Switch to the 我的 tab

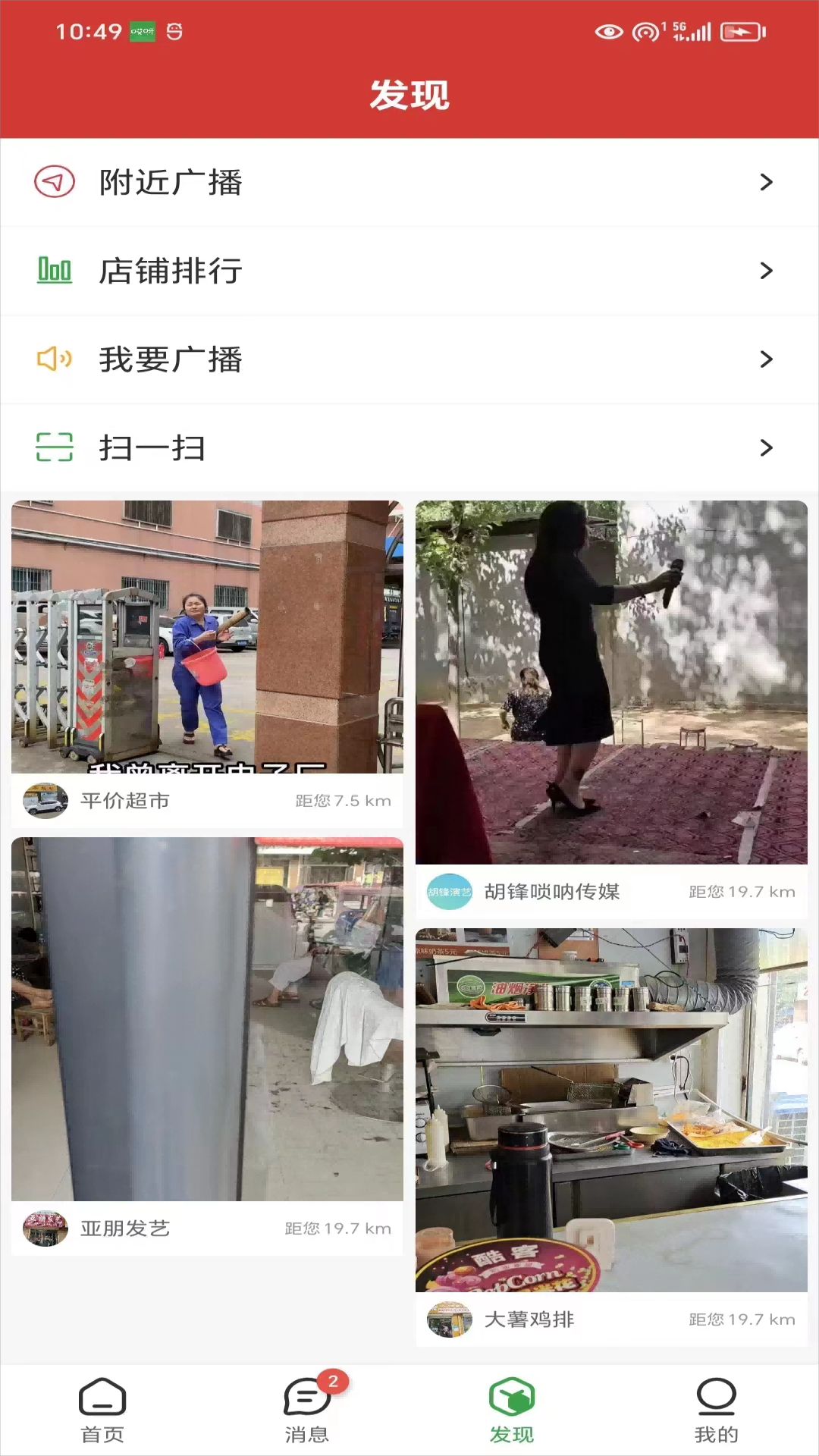pyautogui.click(x=716, y=1410)
